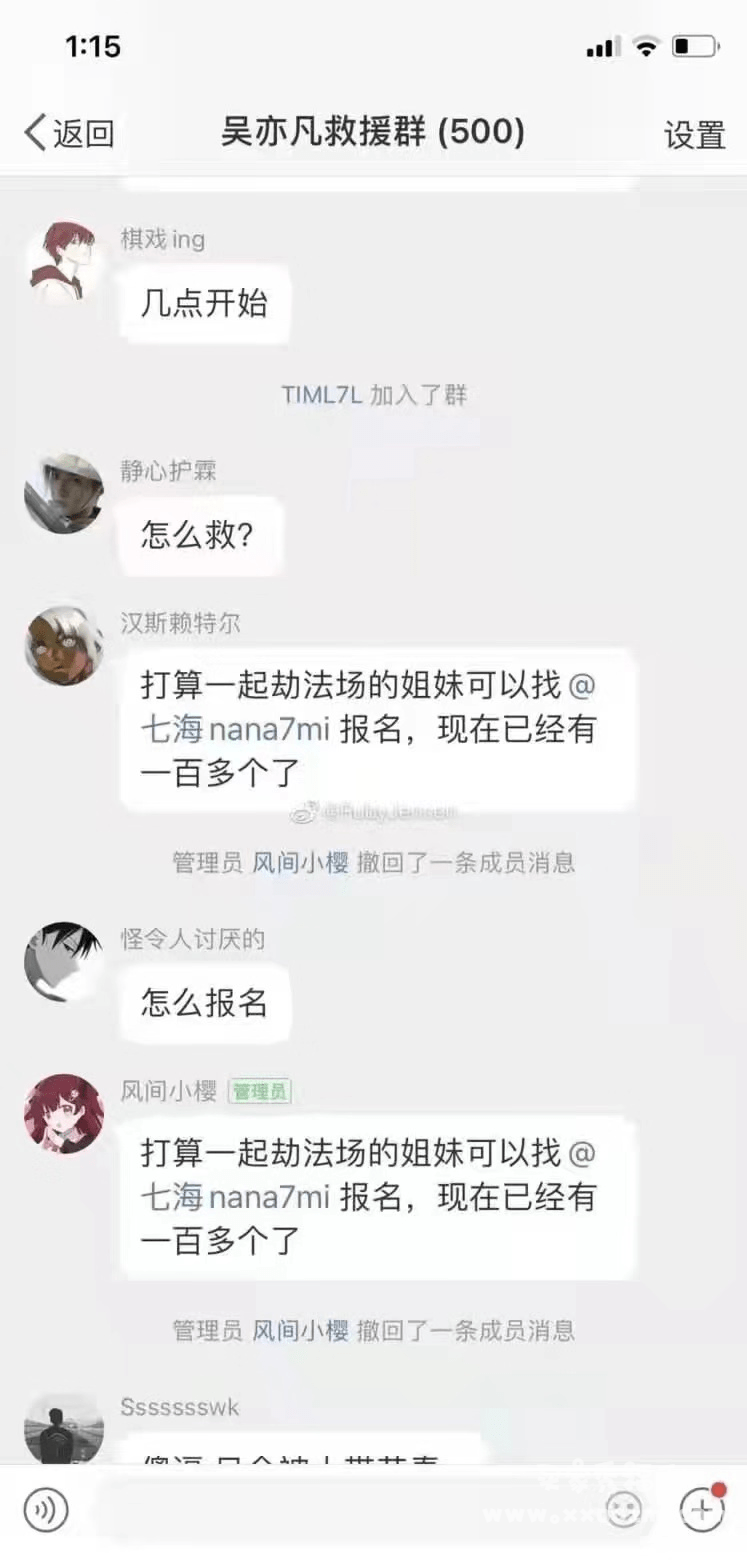
Task: Open group 设置 page
Action: (x=694, y=135)
